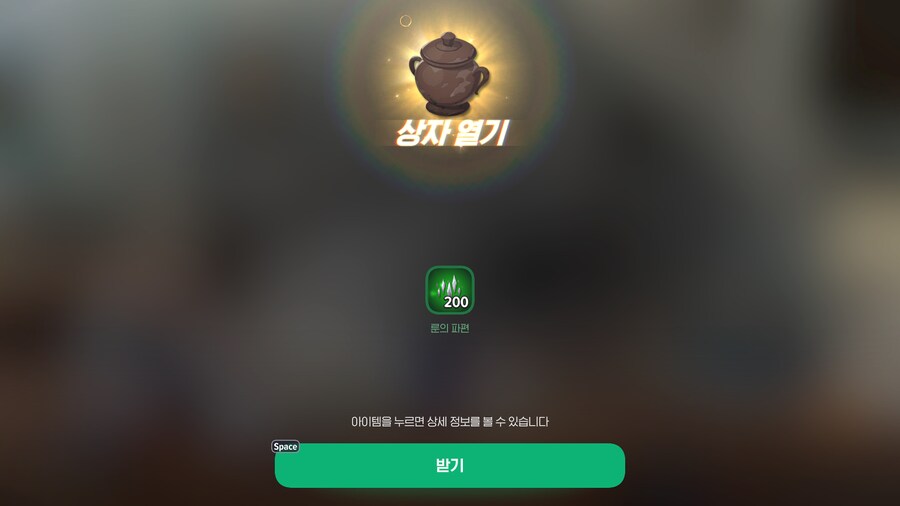Viewport: 900px width, 506px height.
Task: Tap the green 받기 button
Action: coord(449,465)
